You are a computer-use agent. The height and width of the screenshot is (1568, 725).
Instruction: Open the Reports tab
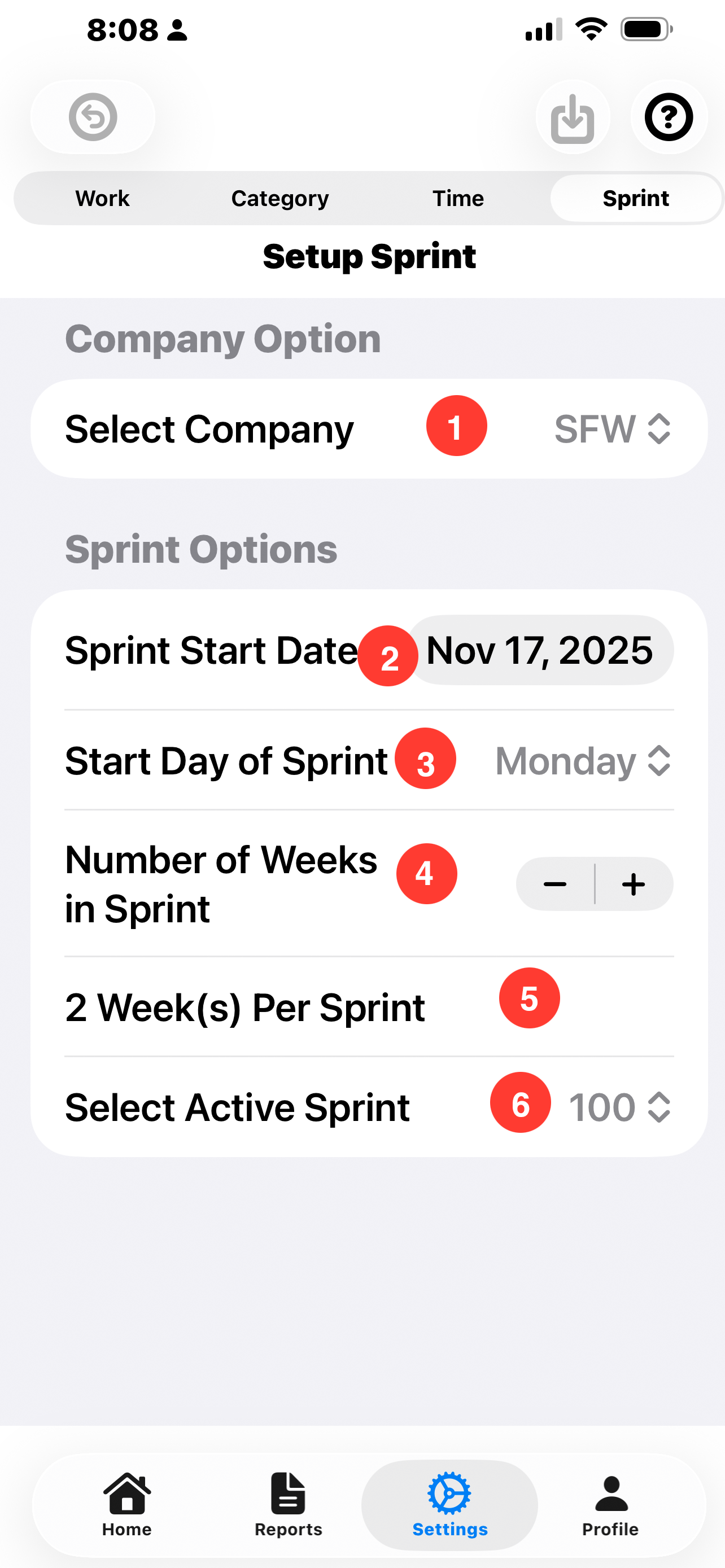pyautogui.click(x=288, y=1505)
